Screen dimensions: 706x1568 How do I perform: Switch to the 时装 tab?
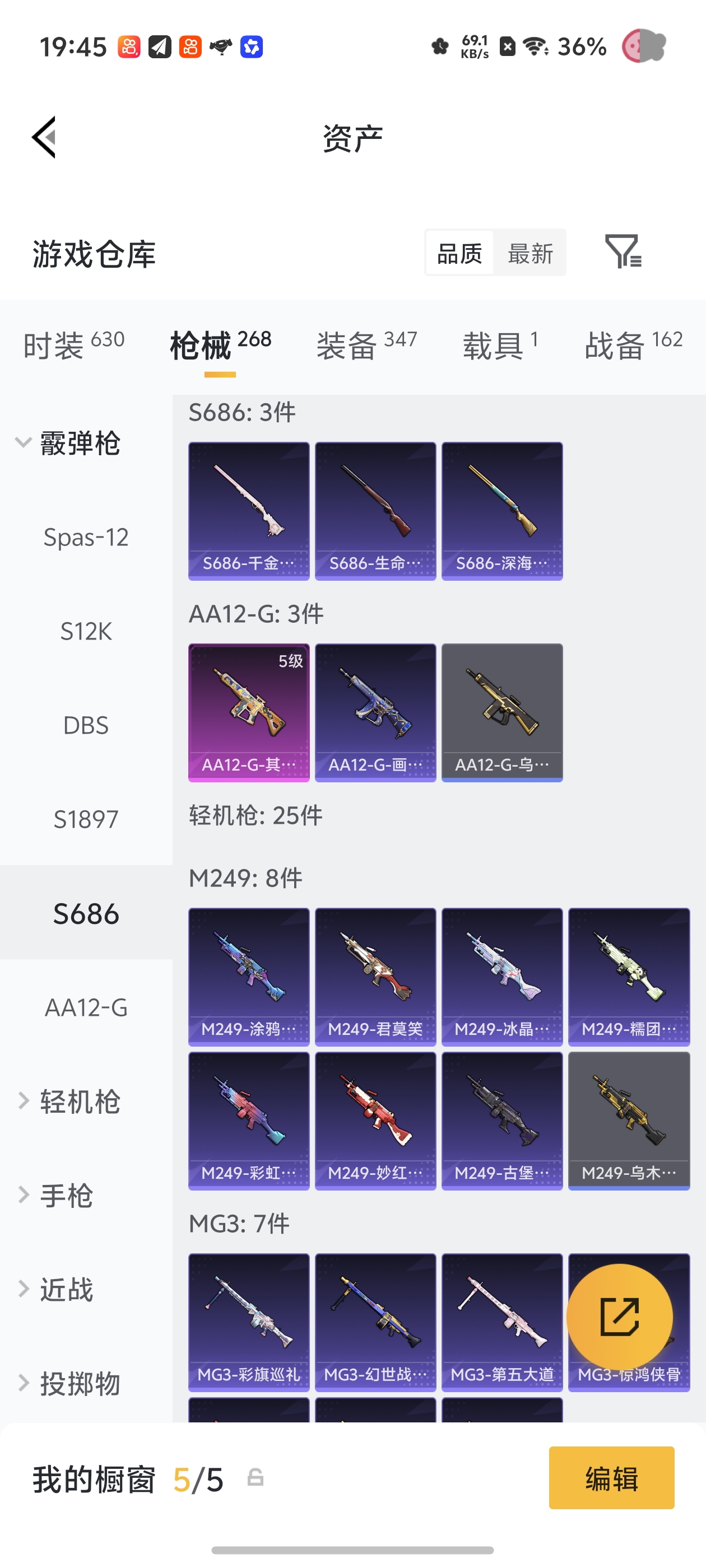click(74, 346)
